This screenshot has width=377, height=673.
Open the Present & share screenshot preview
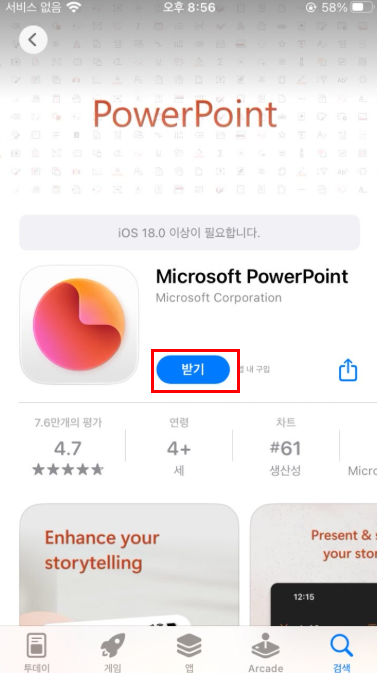coord(313,564)
